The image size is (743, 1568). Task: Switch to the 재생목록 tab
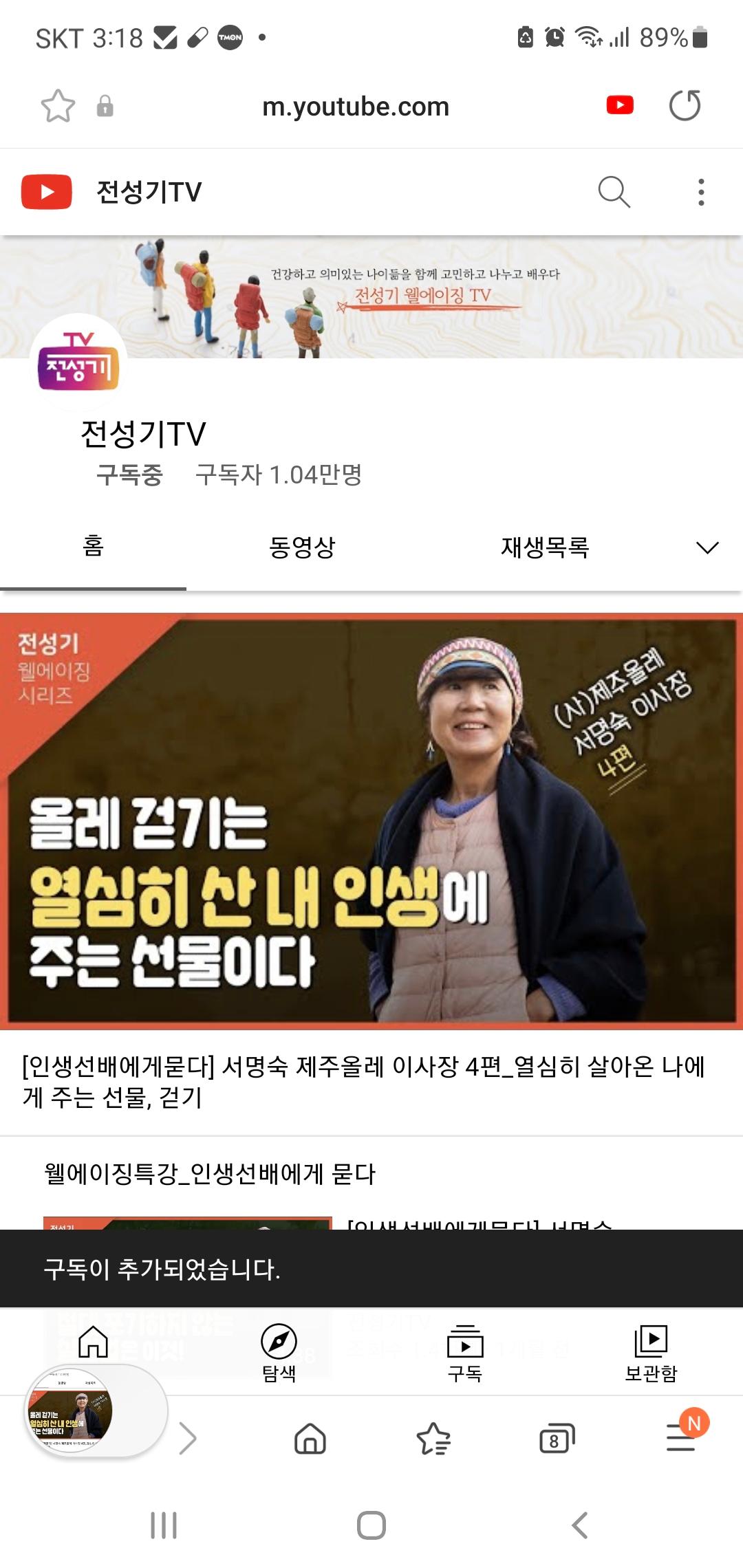pos(545,547)
